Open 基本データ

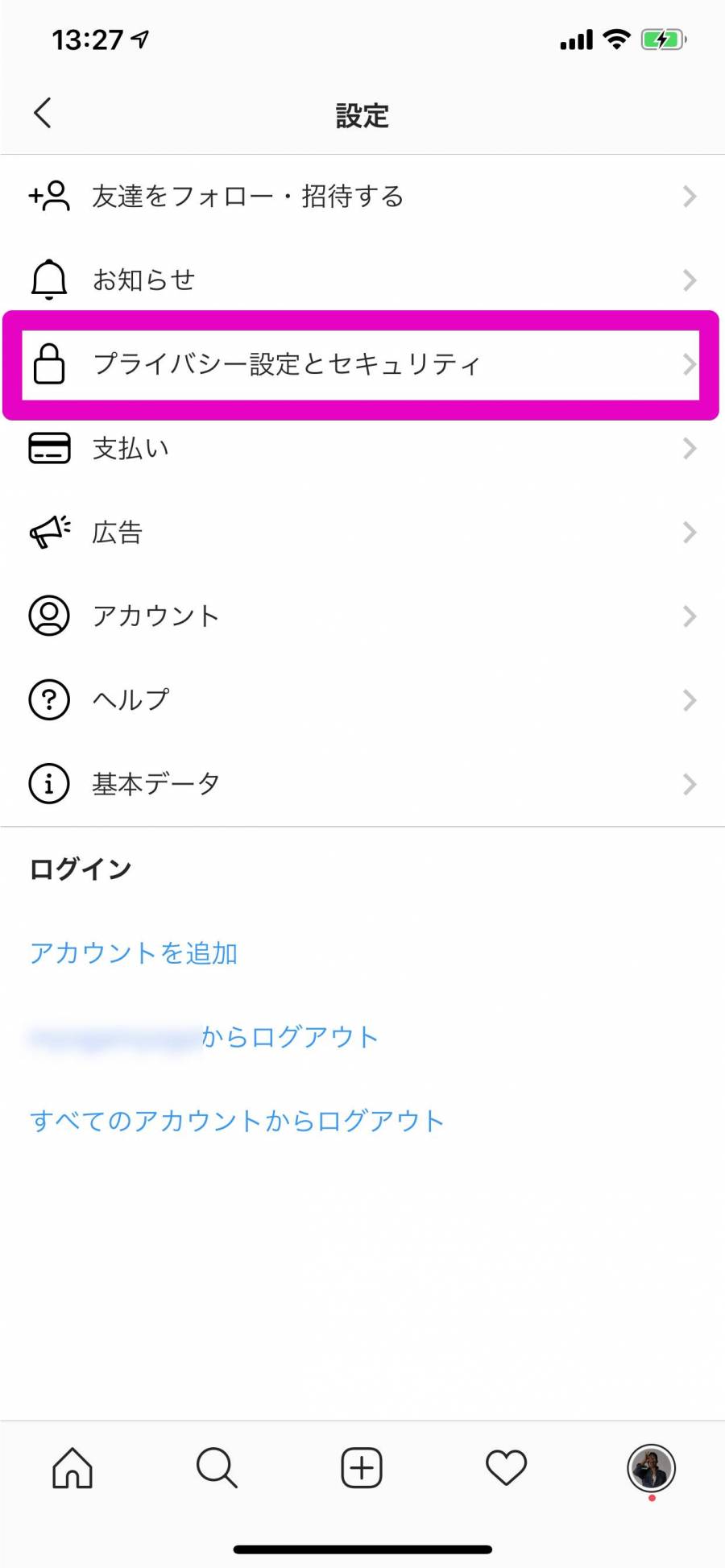click(x=362, y=784)
